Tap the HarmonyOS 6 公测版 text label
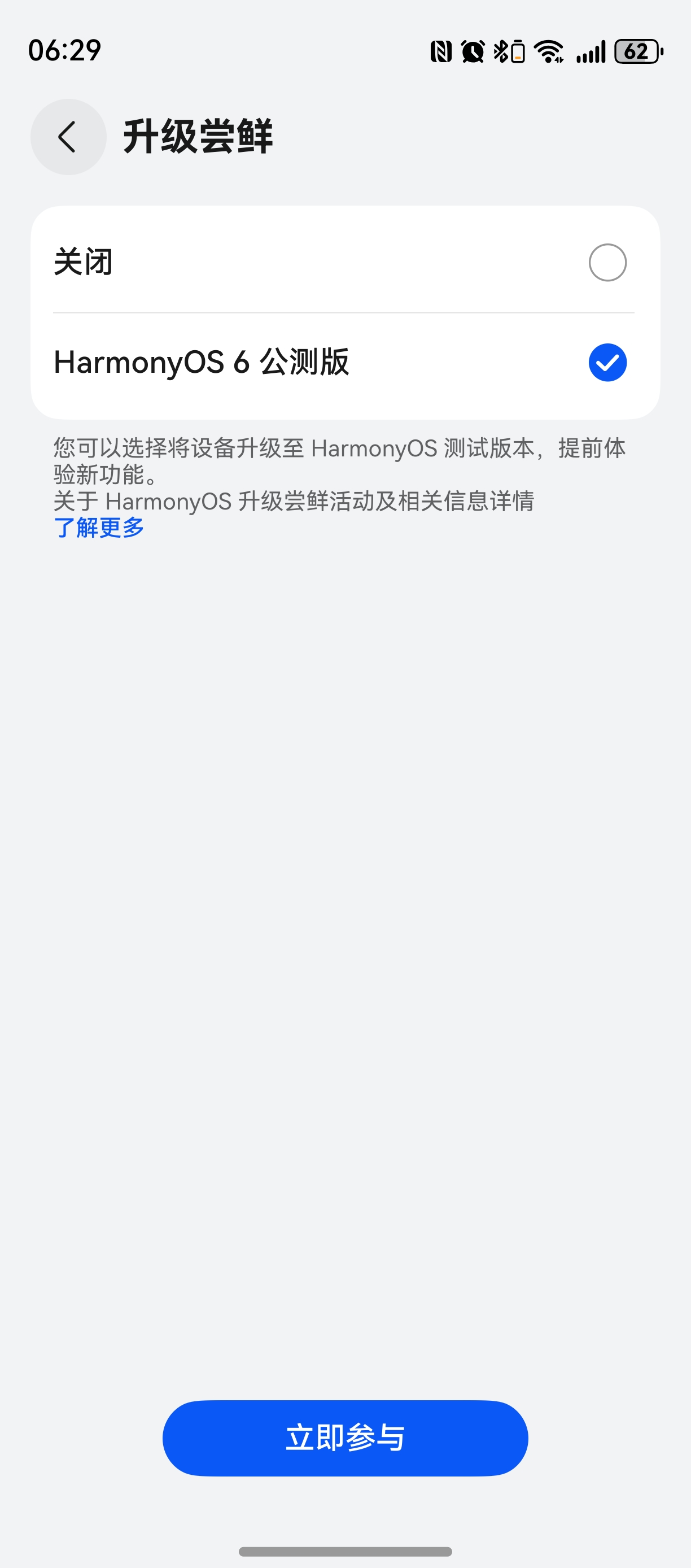 click(x=202, y=361)
